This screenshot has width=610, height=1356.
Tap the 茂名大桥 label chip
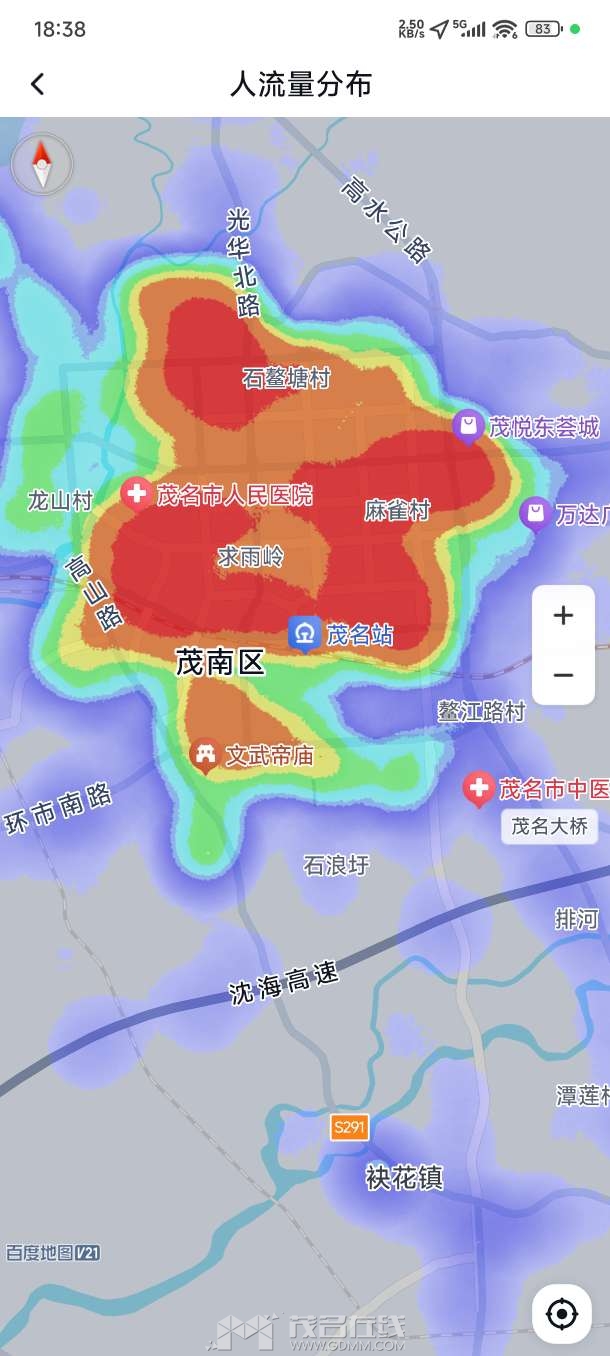click(x=549, y=826)
